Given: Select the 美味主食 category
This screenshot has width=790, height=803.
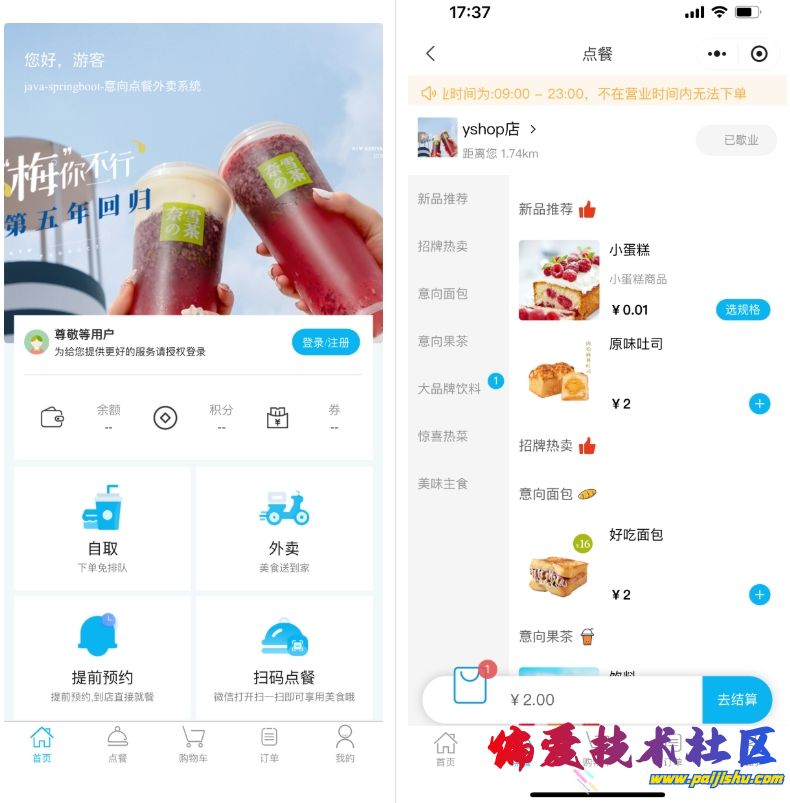Looking at the screenshot, I should [x=443, y=483].
